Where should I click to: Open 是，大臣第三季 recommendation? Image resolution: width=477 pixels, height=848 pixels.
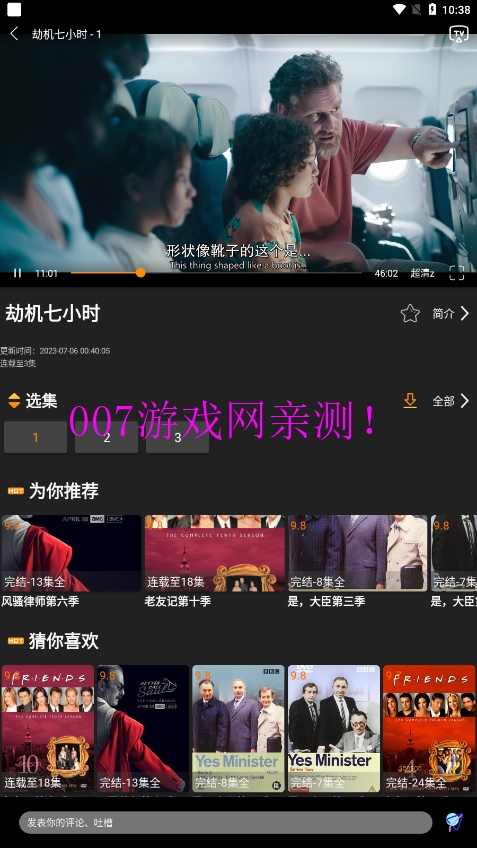click(x=357, y=561)
